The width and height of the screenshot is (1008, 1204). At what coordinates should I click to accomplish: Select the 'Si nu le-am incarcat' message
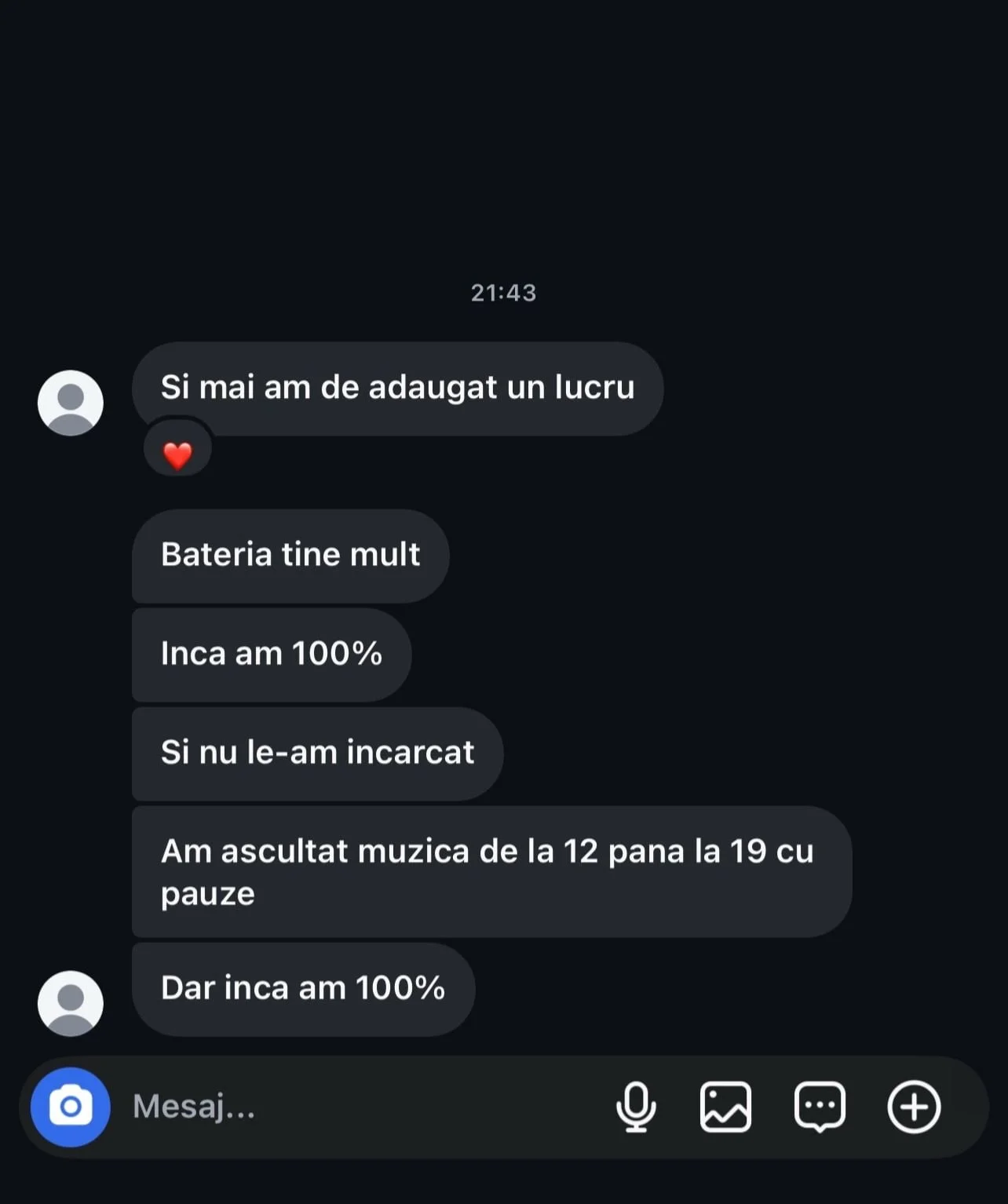click(x=317, y=753)
